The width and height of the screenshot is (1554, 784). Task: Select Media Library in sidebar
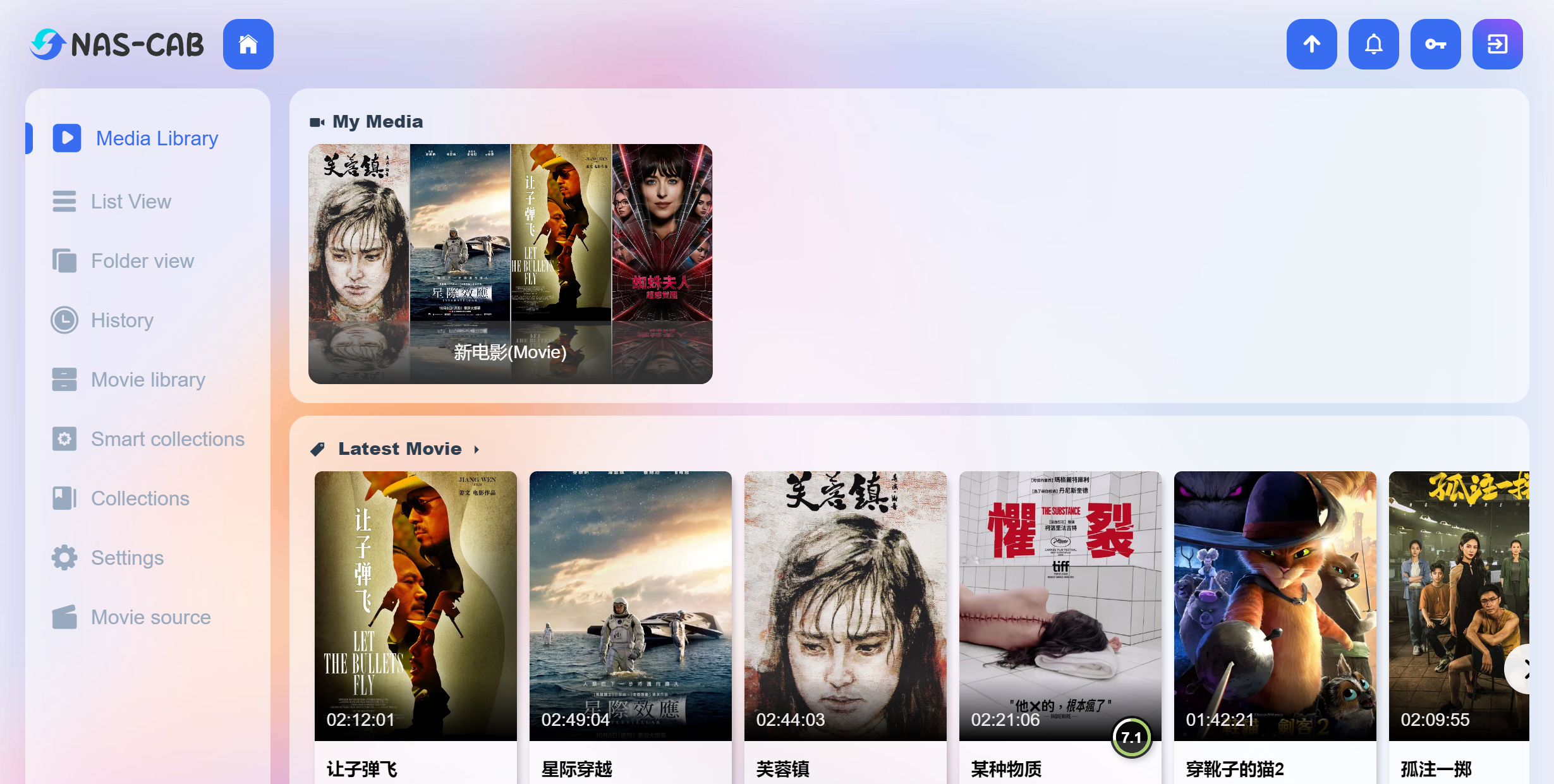coord(156,138)
